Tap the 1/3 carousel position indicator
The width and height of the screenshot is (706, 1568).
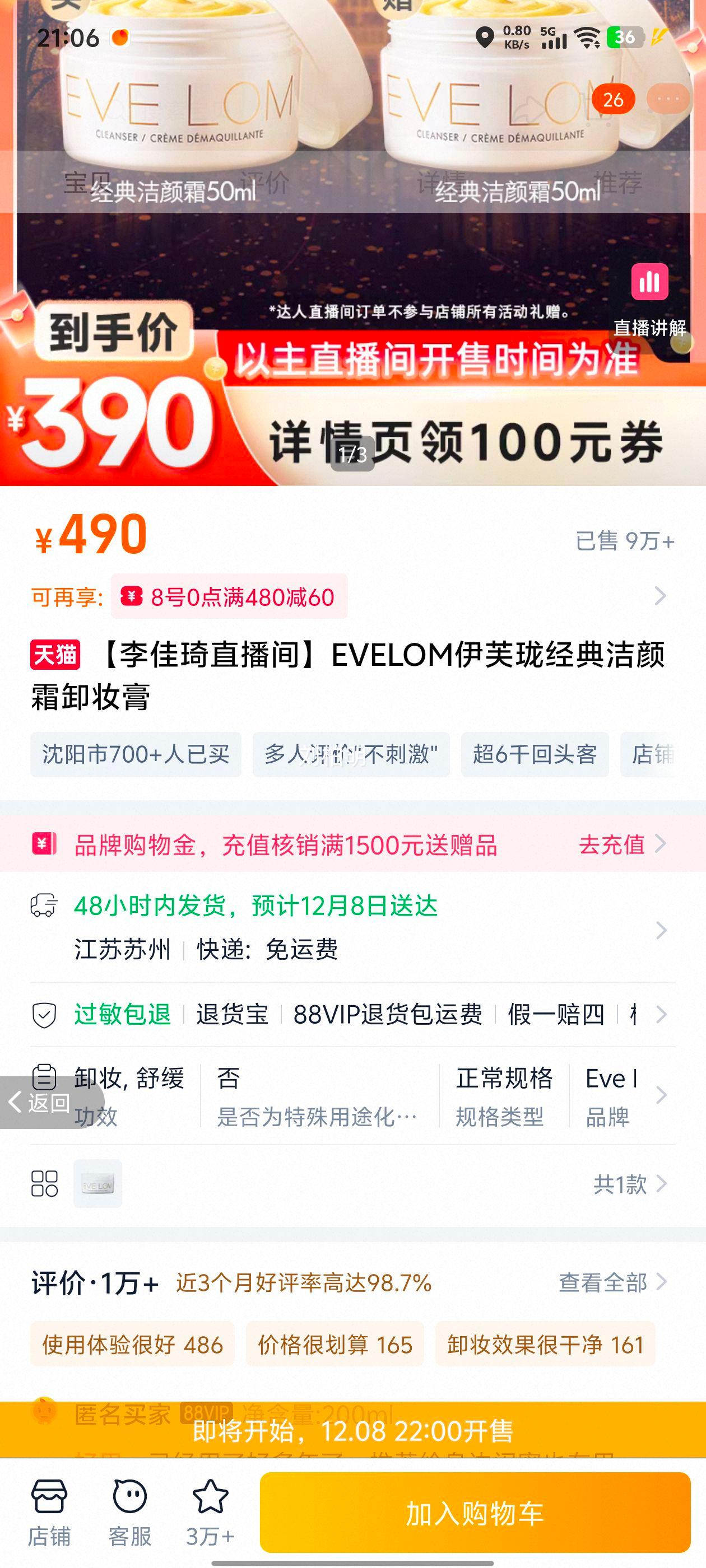point(352,456)
